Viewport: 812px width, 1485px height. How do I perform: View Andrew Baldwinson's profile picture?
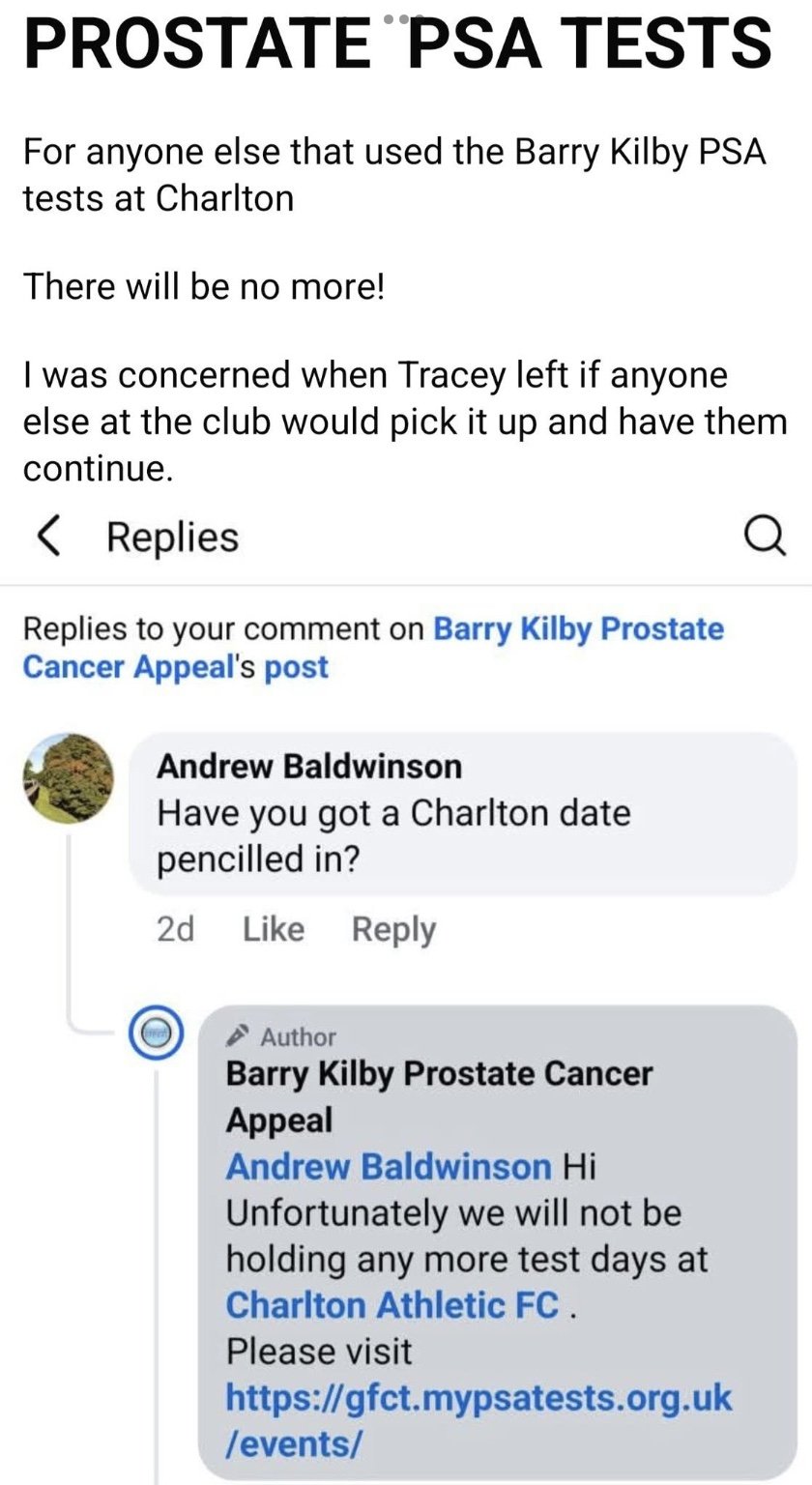point(68,777)
